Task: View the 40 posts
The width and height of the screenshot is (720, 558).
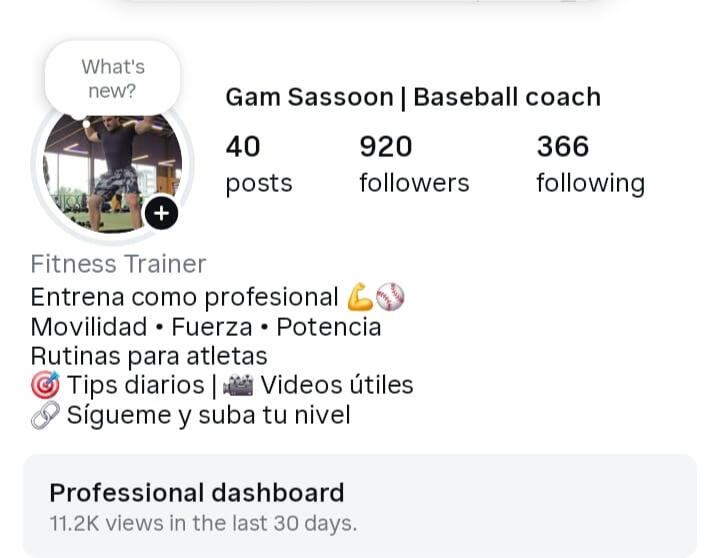Action: pos(258,165)
